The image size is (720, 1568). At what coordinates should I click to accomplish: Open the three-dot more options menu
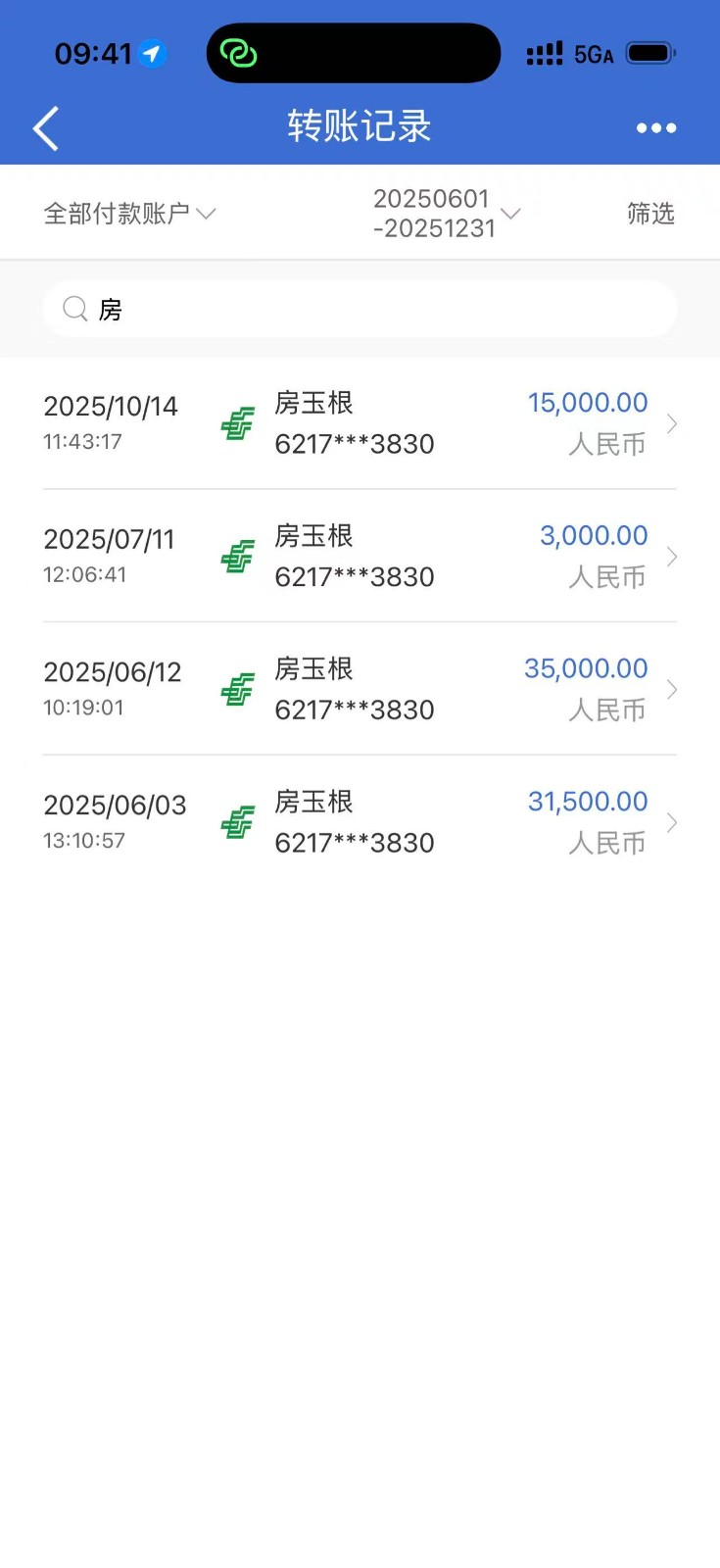tap(655, 128)
